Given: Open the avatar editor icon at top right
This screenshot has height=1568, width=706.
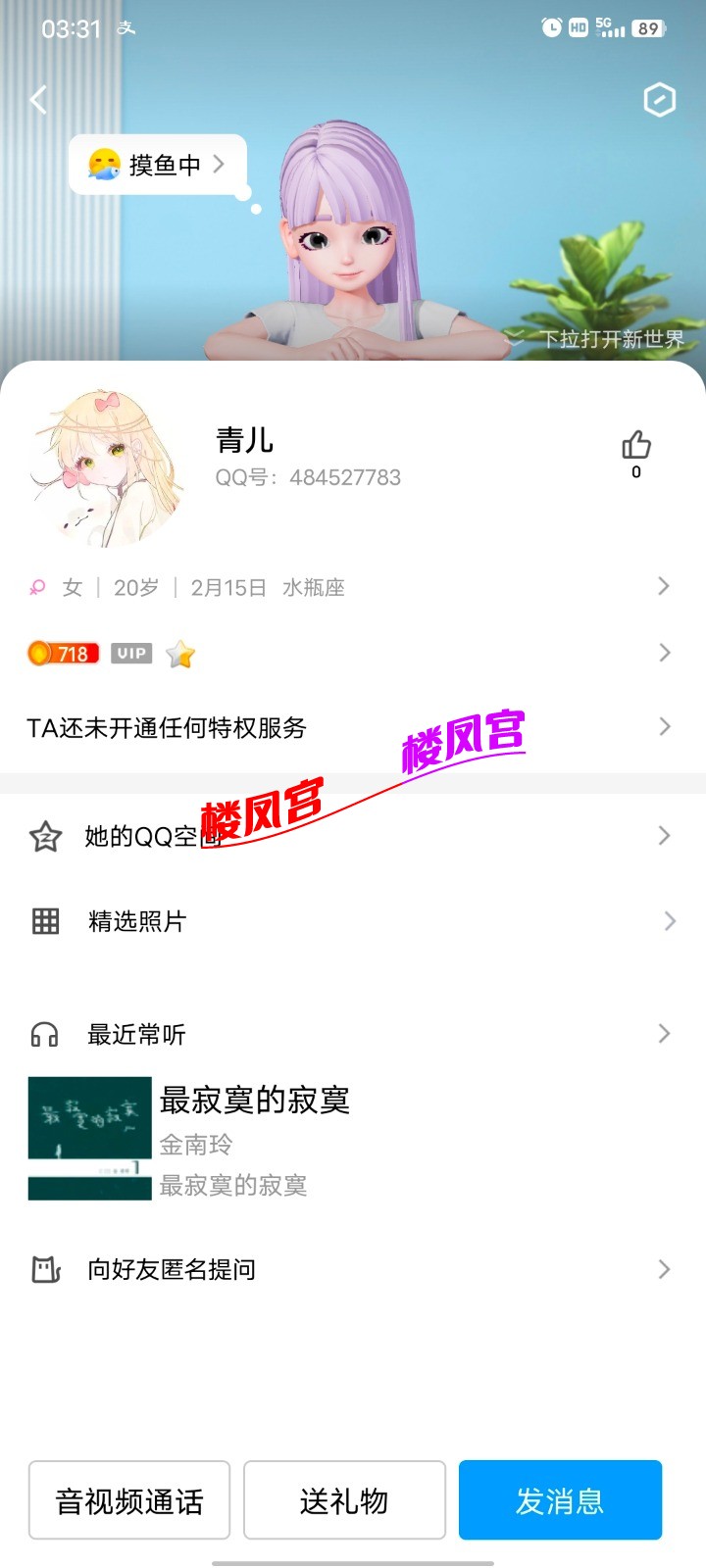Looking at the screenshot, I should tap(660, 100).
